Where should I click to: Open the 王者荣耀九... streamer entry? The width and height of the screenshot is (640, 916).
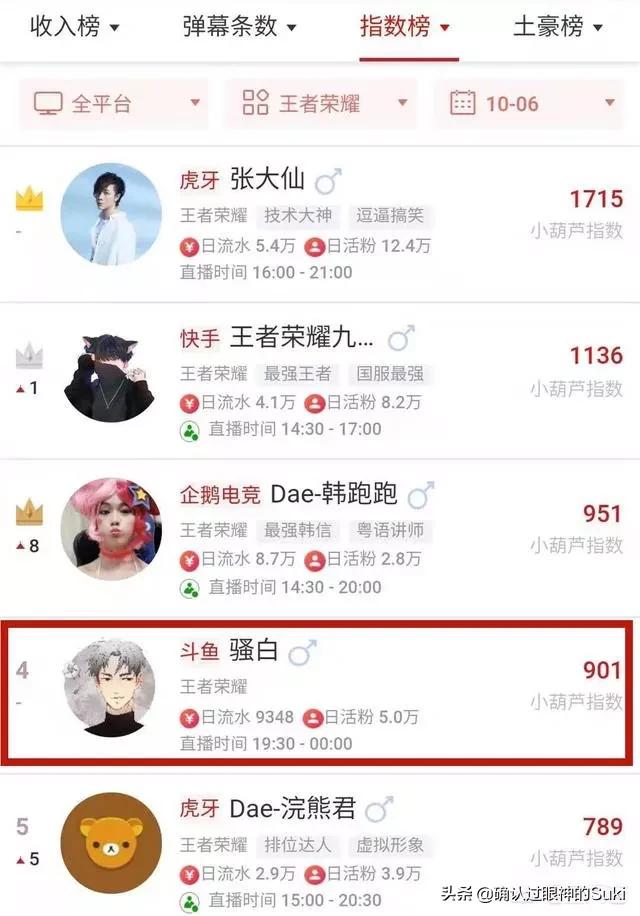(x=320, y=382)
